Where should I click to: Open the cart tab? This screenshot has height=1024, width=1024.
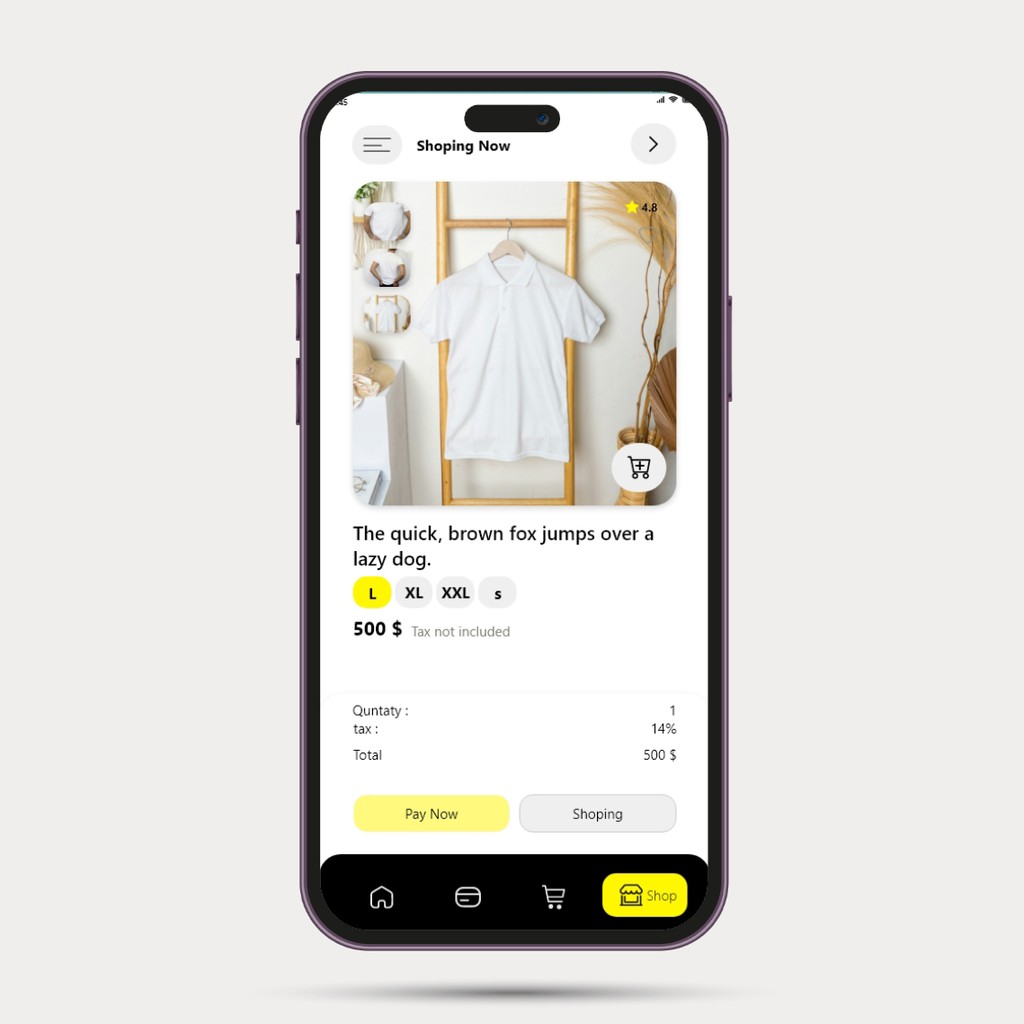[x=553, y=897]
